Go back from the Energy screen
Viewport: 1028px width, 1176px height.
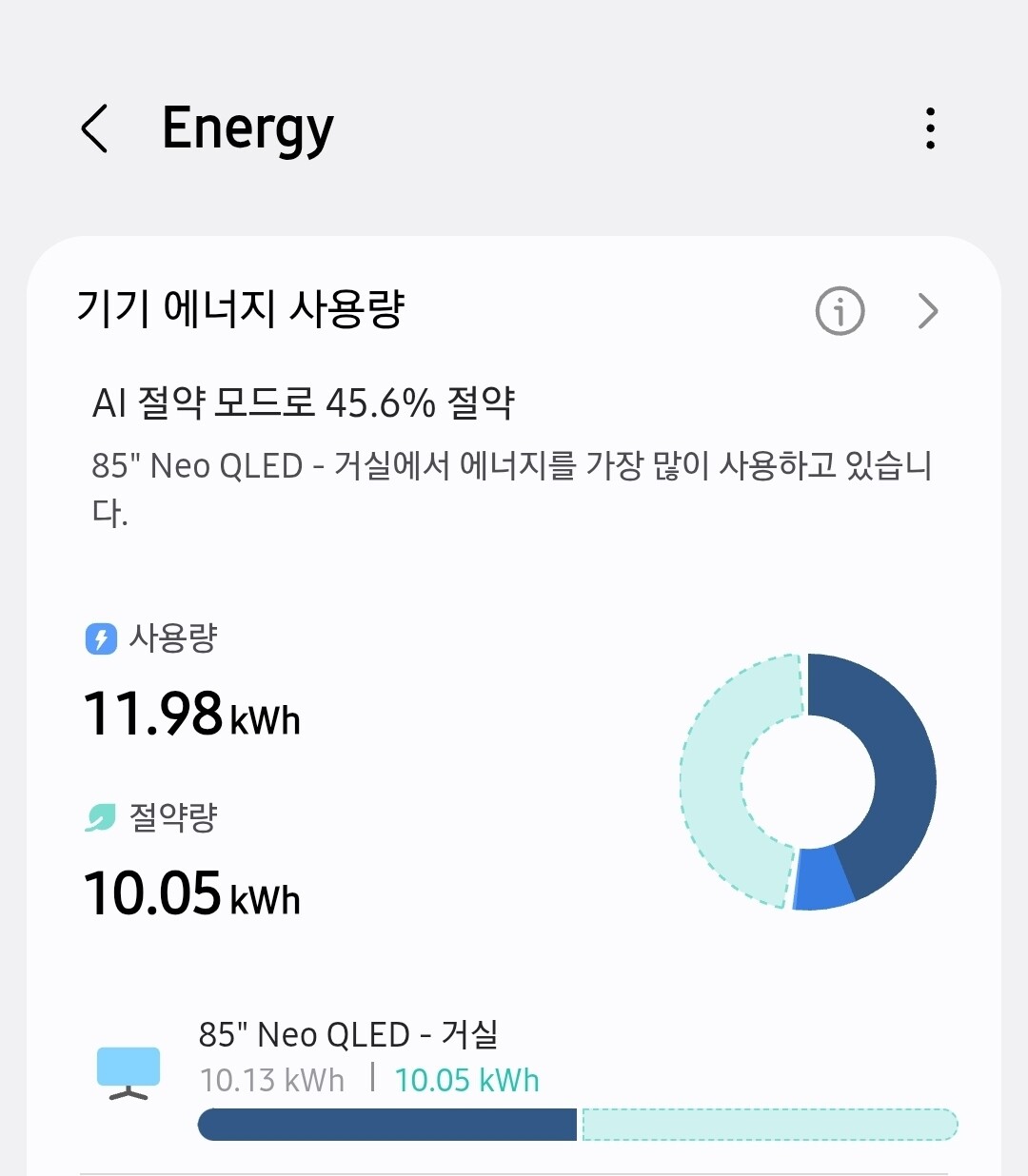[x=95, y=128]
